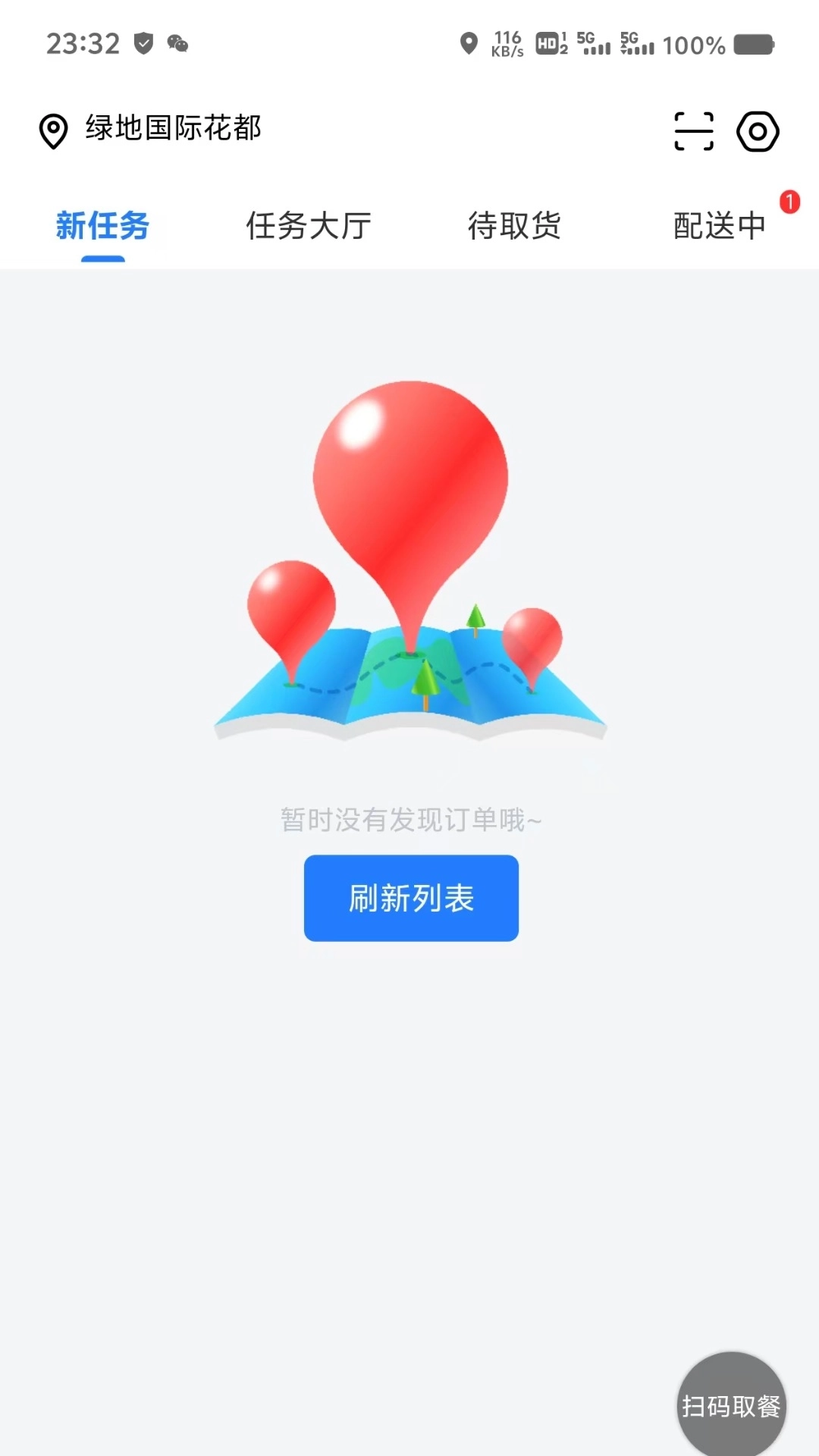The height and width of the screenshot is (1456, 819).
Task: Select the 新任务 tab
Action: pos(102,225)
